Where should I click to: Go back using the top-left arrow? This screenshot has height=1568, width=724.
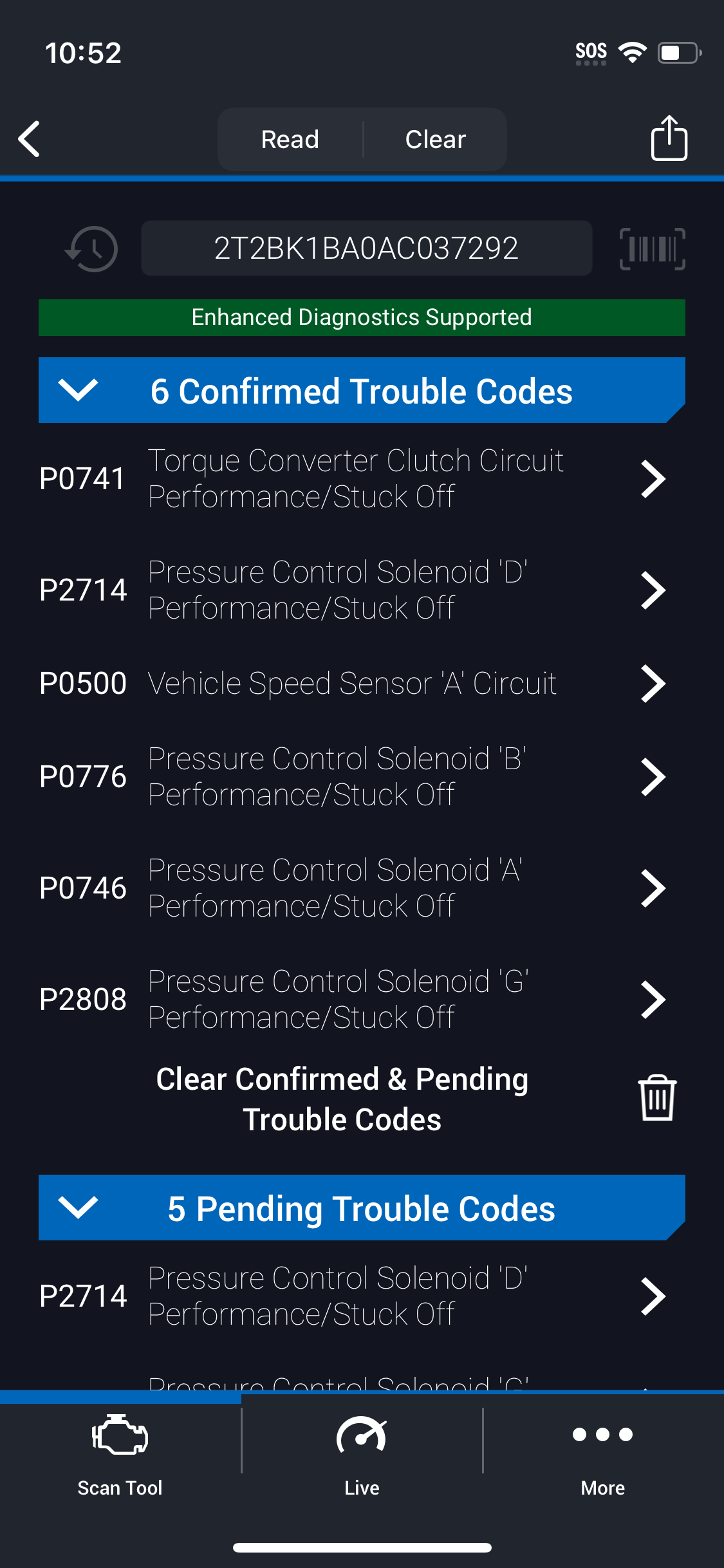point(30,138)
